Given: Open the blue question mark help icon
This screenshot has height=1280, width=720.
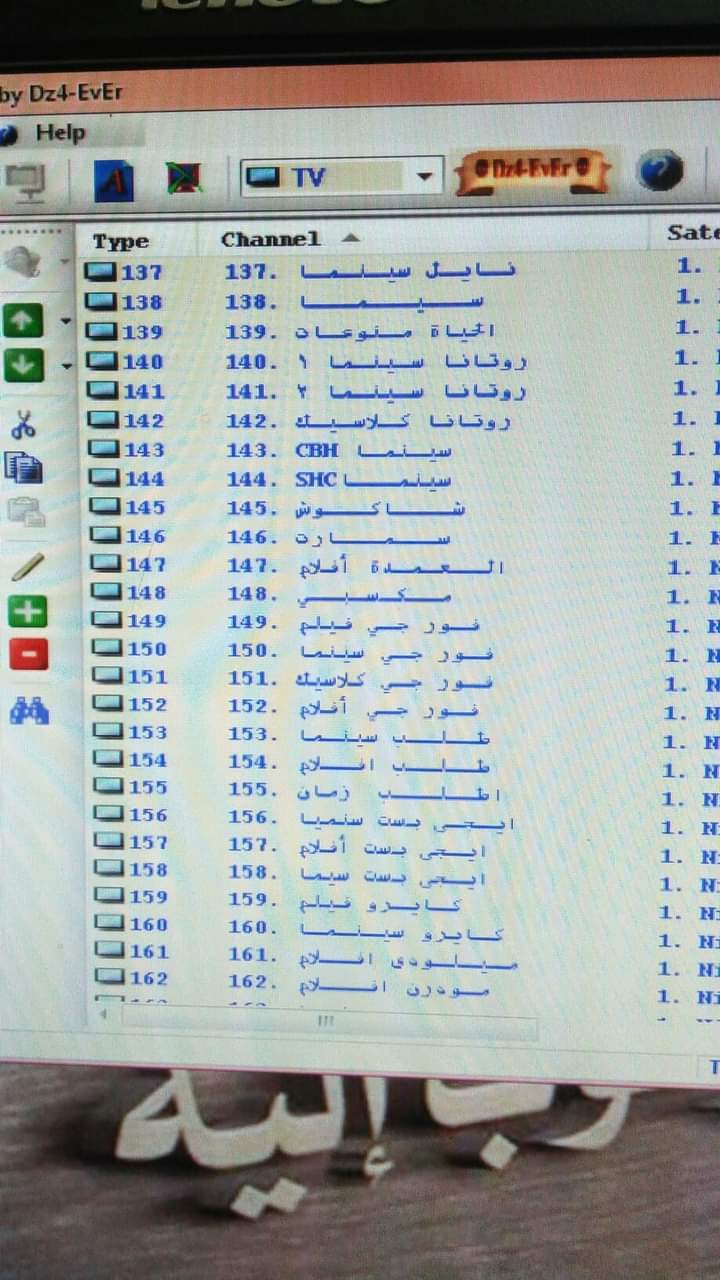Looking at the screenshot, I should pyautogui.click(x=659, y=171).
